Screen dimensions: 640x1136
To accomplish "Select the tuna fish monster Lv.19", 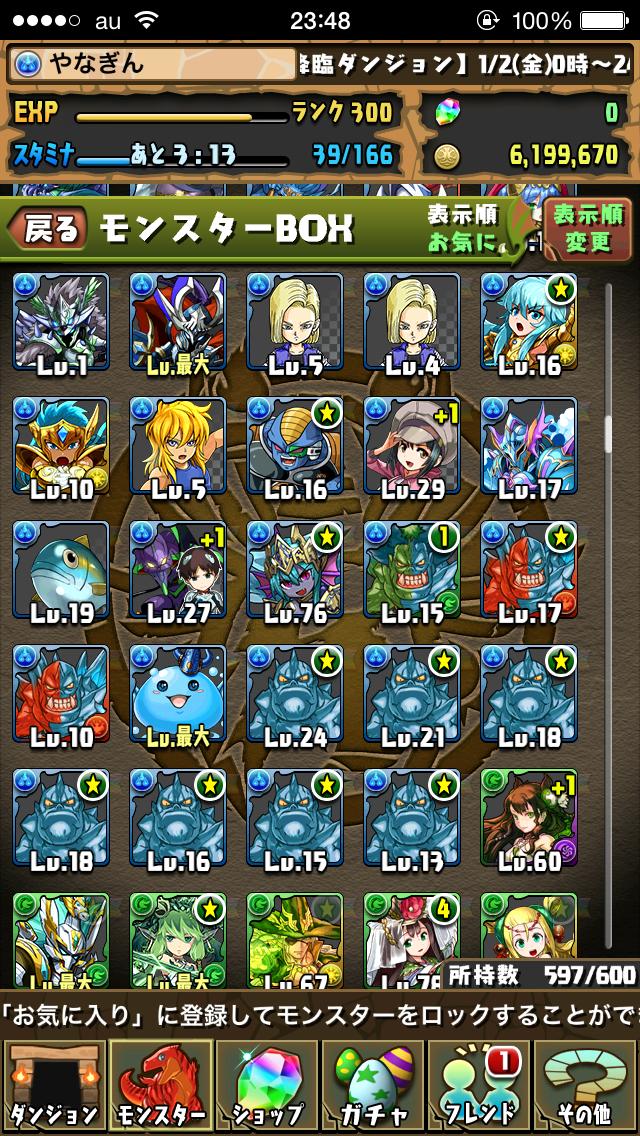I will pos(61,569).
